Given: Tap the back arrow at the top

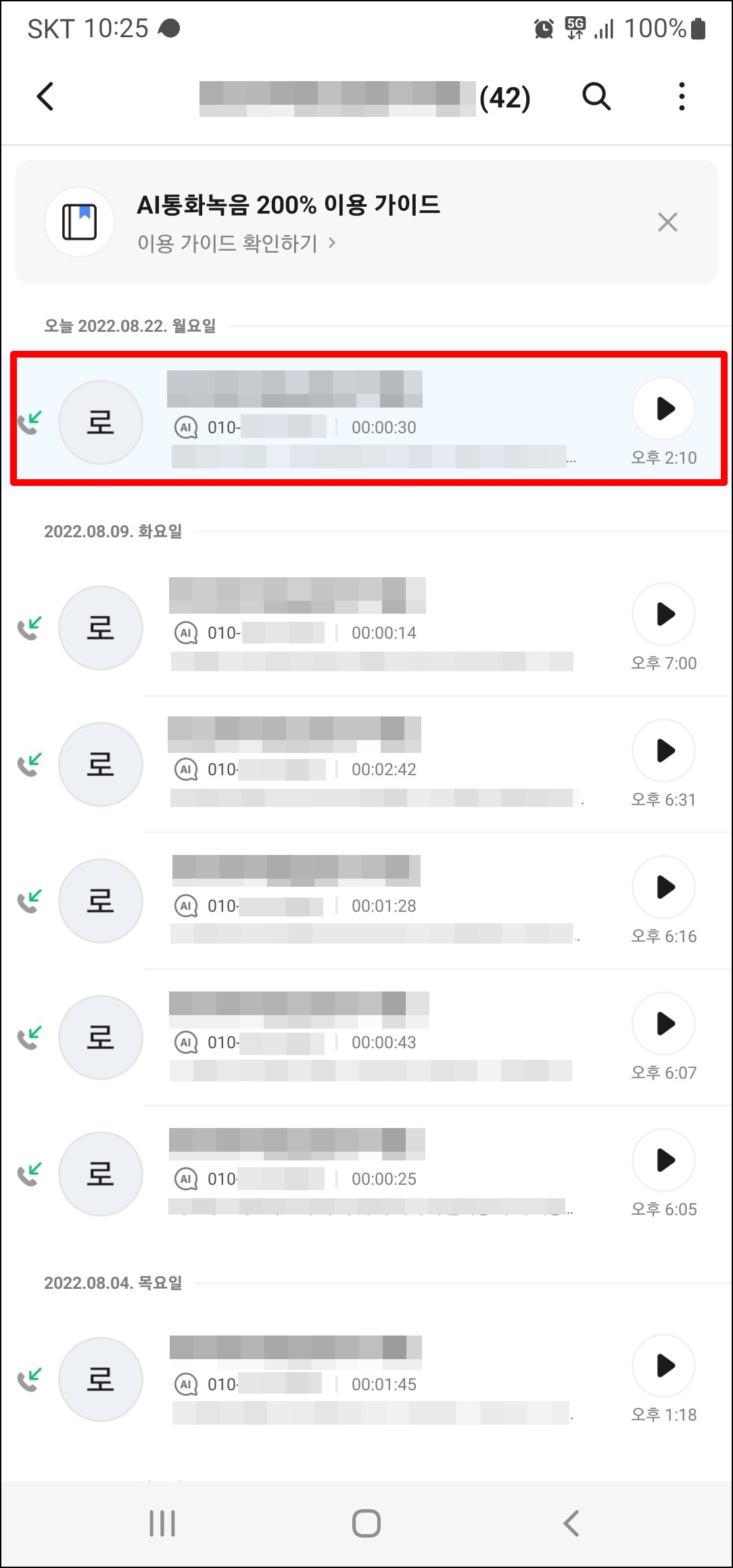Looking at the screenshot, I should (45, 96).
